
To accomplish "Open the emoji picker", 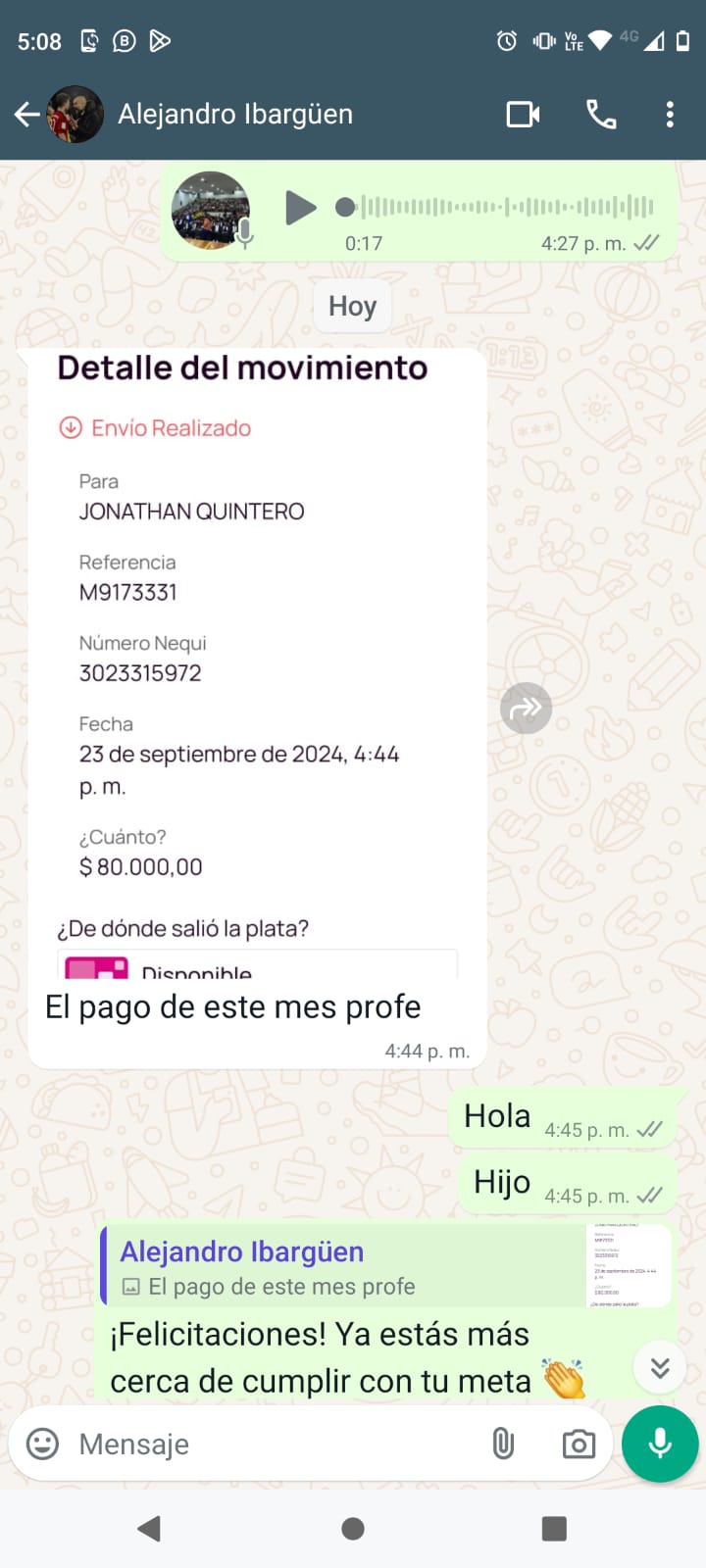I will pyautogui.click(x=42, y=1444).
